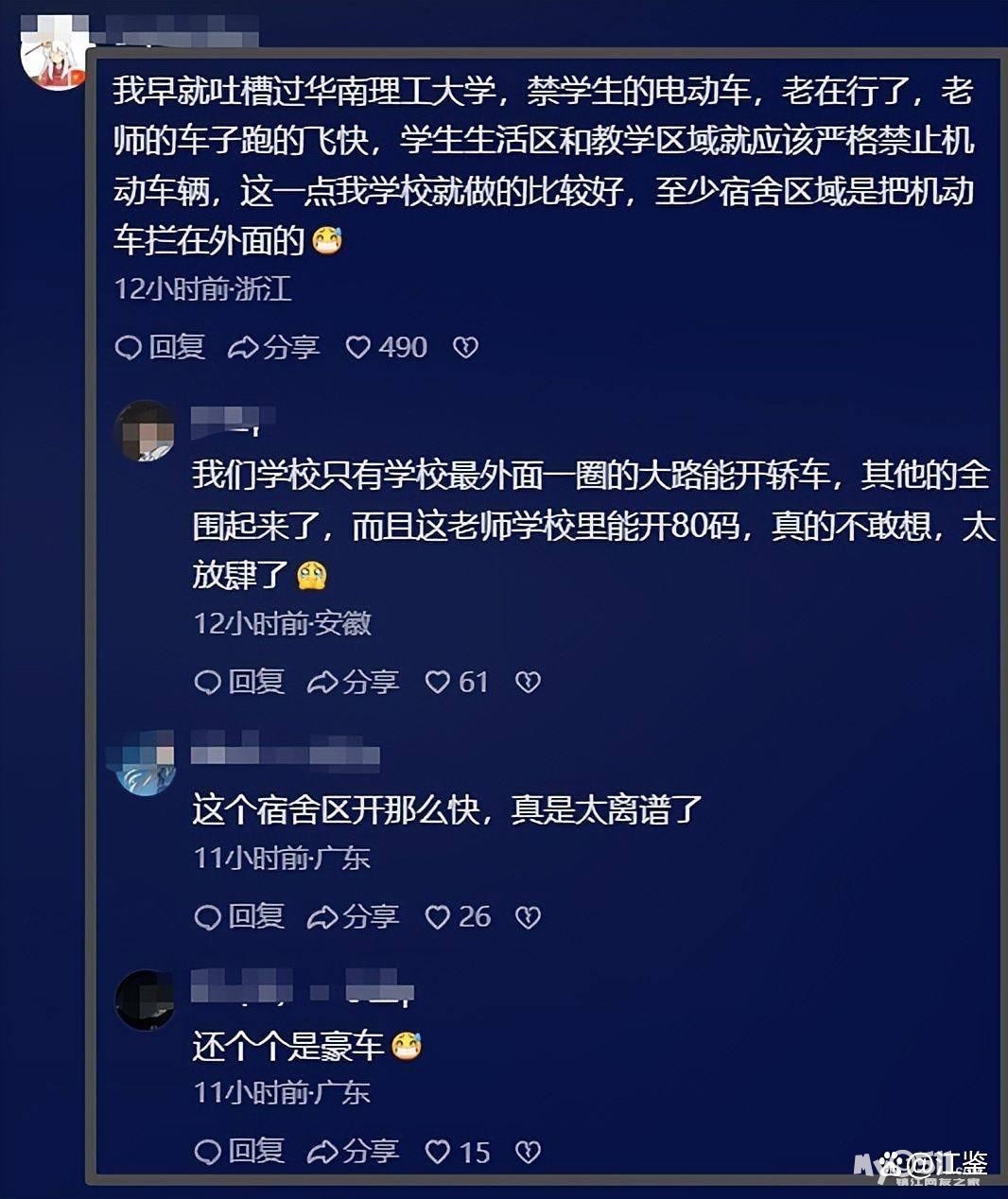Dislike the comment with 26 likes

tap(528, 916)
